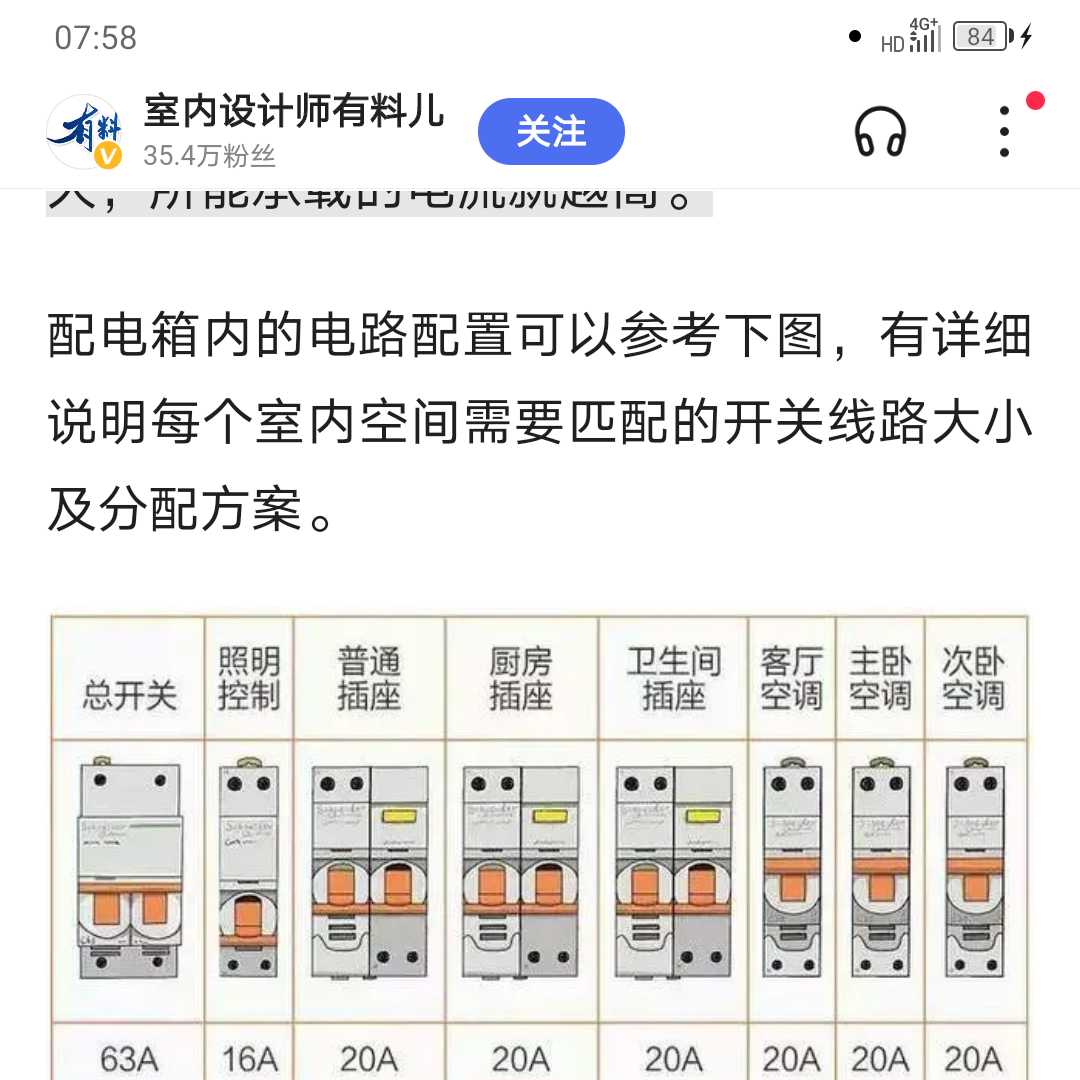Follow 室内设计师有料儿 with the 关注 button
This screenshot has width=1080, height=1080.
(551, 132)
